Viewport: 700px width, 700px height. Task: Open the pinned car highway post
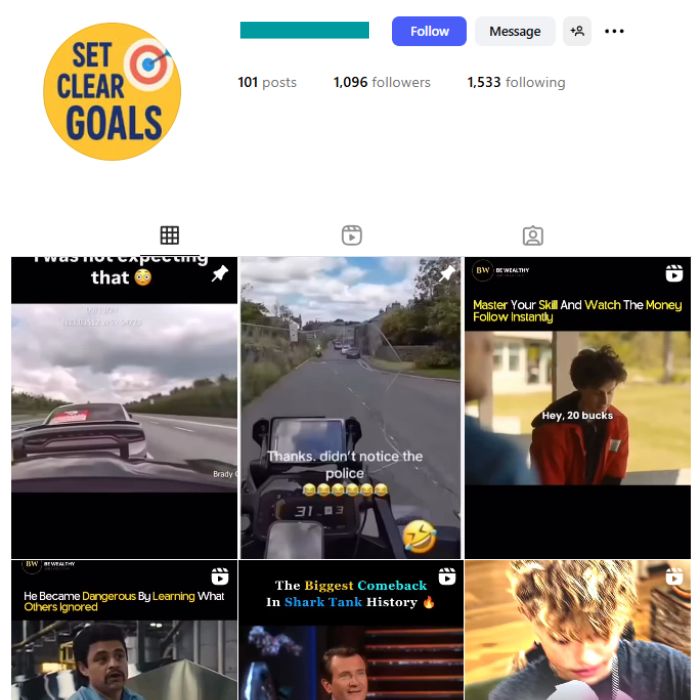124,407
